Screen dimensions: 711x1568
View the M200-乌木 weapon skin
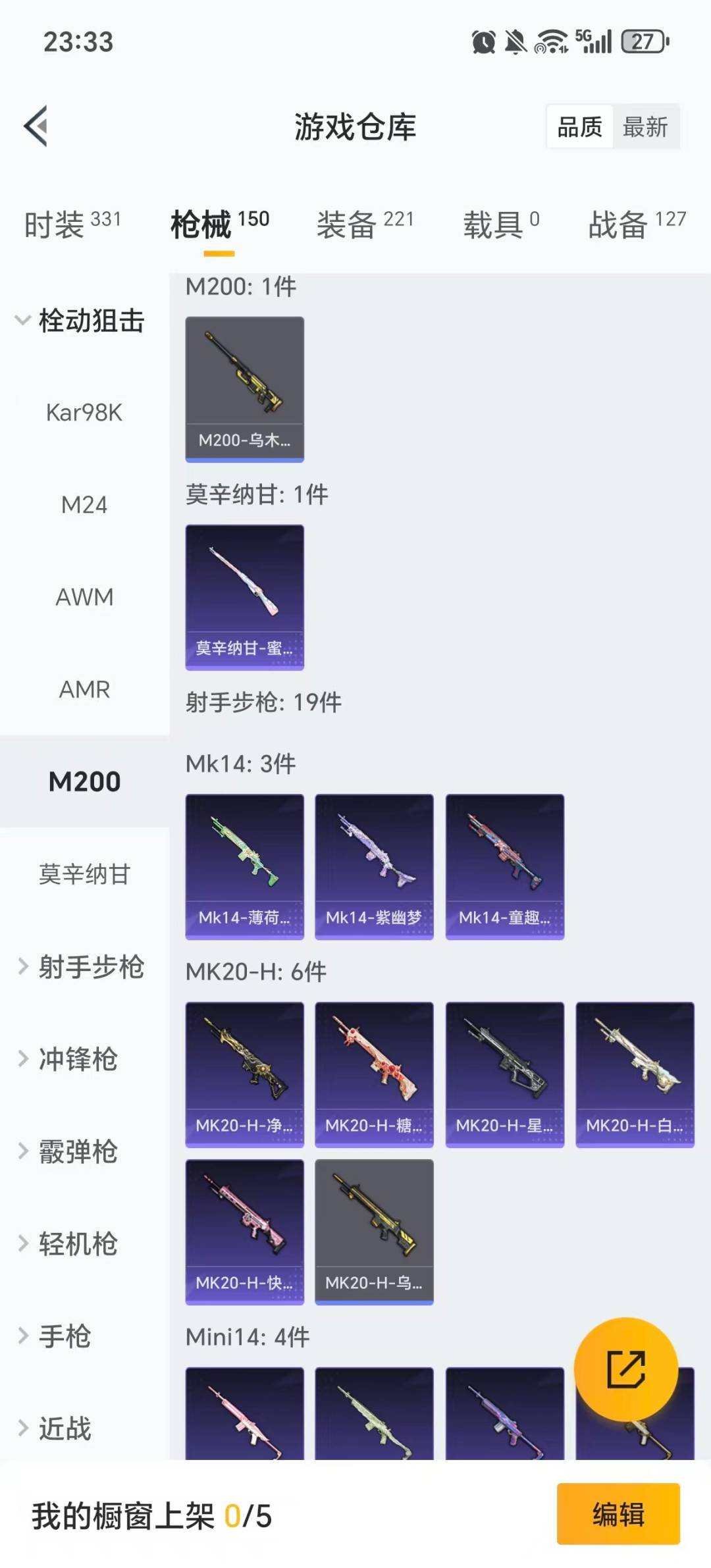(244, 386)
